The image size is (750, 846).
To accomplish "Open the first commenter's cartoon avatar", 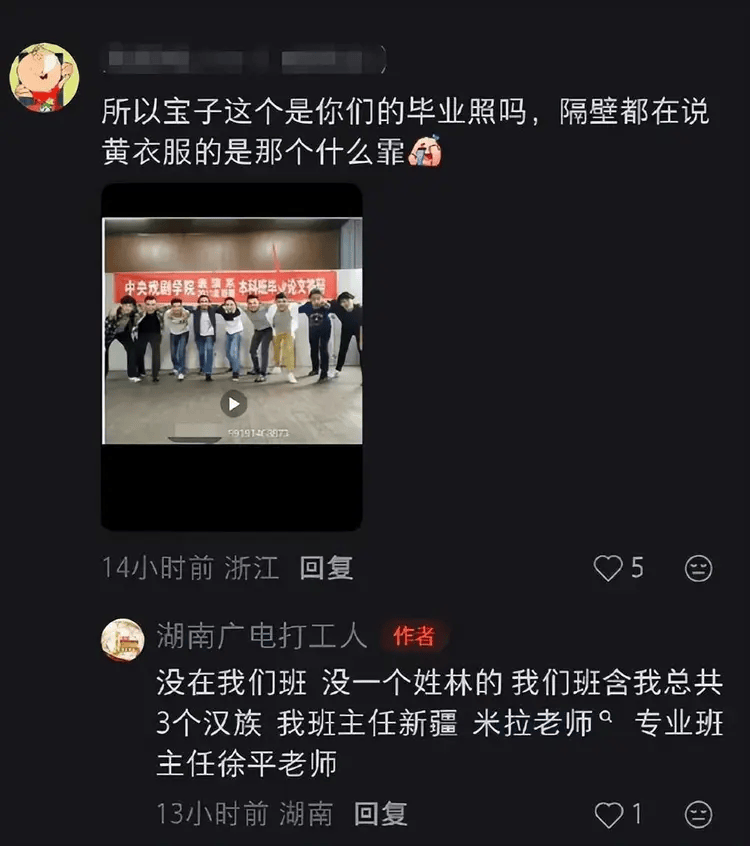I will click(x=44, y=77).
